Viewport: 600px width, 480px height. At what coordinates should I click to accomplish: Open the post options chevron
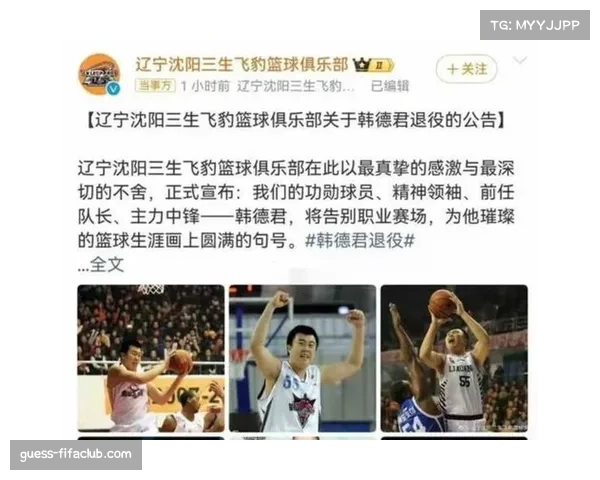coord(520,60)
